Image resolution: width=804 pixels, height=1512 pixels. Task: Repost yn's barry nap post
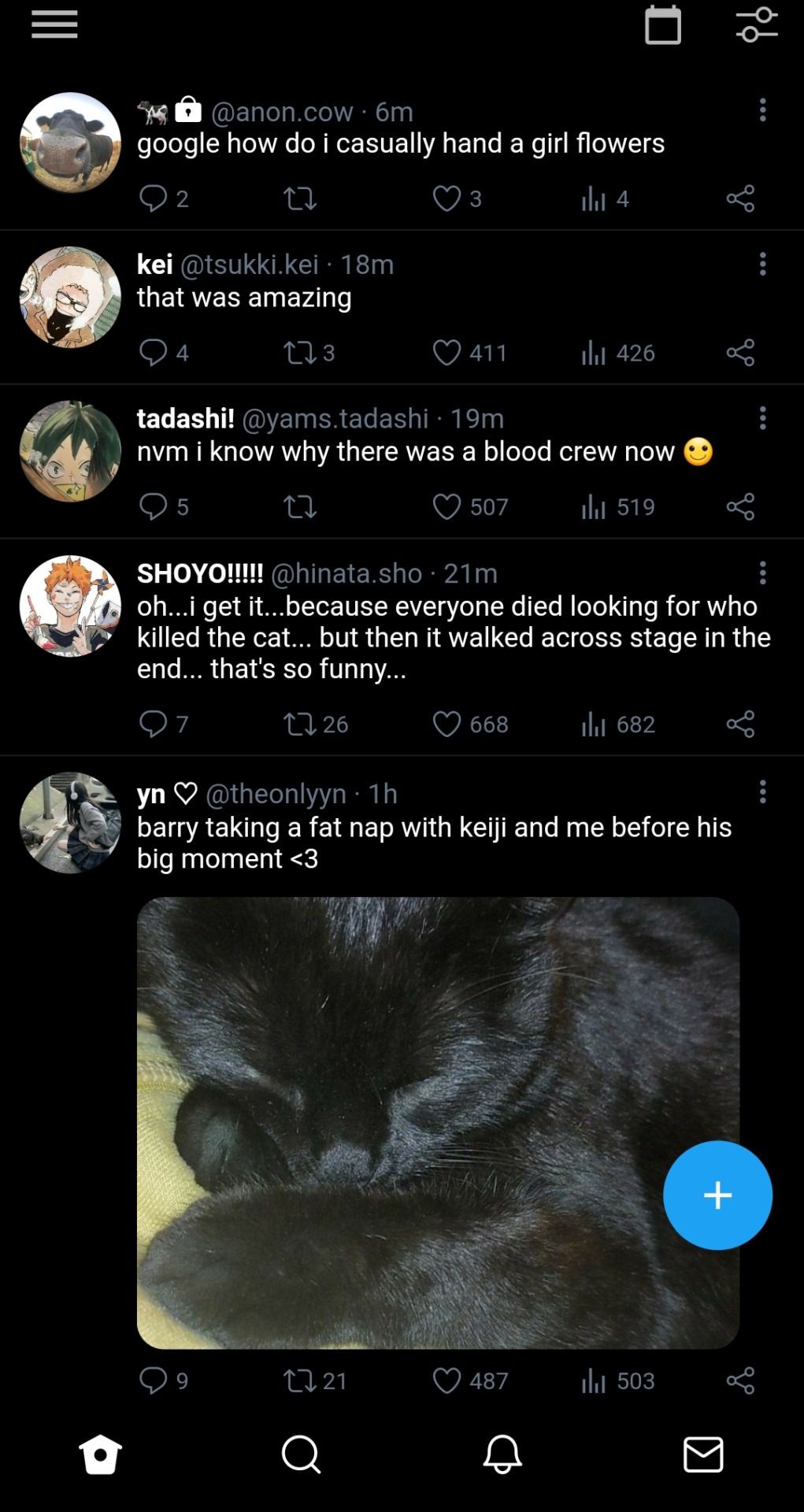(x=300, y=1380)
